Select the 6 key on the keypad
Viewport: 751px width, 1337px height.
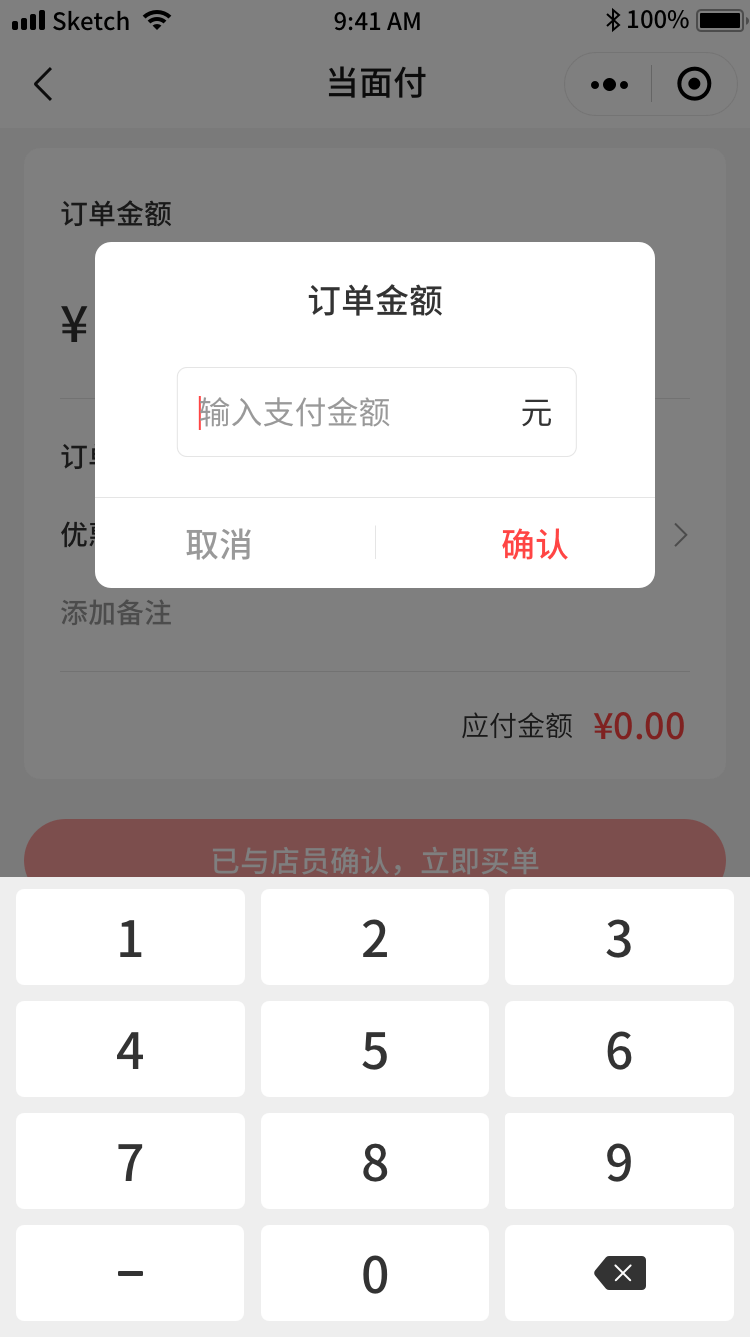click(x=619, y=1050)
